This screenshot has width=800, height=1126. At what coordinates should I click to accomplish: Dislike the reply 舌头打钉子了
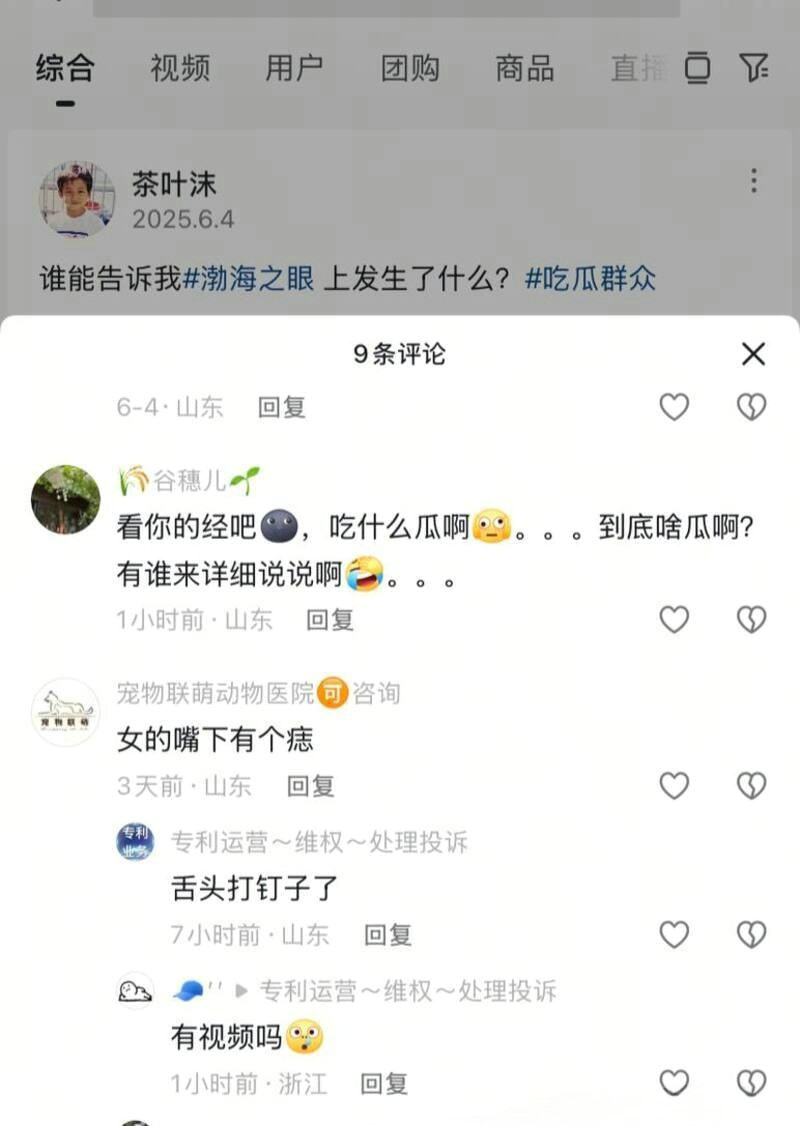pos(751,934)
